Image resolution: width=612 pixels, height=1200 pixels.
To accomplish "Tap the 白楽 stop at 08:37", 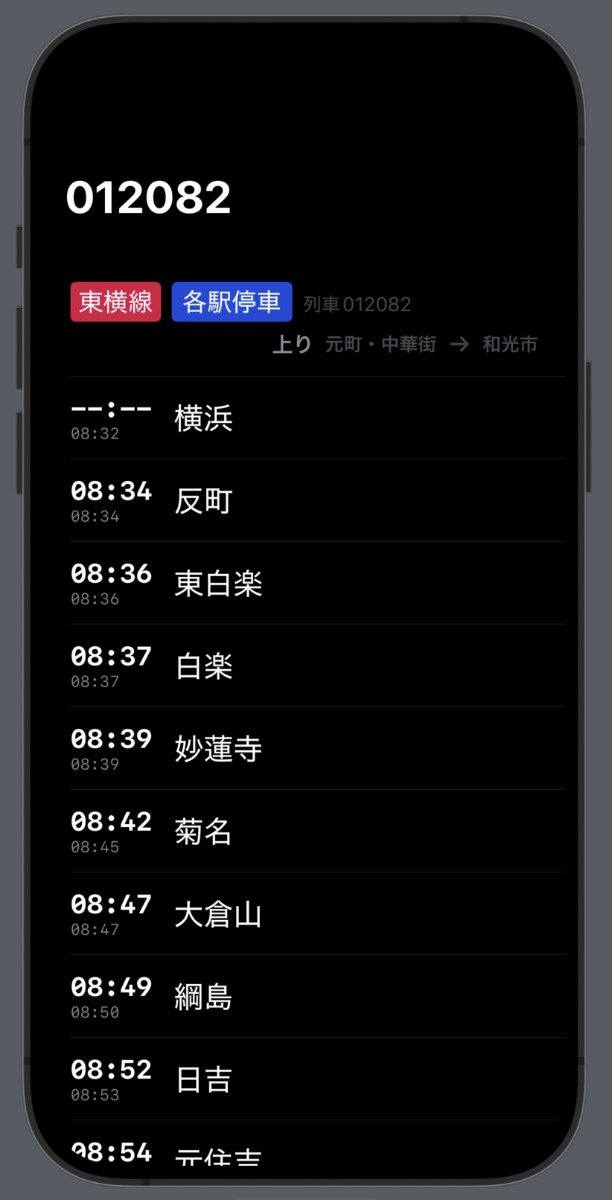I will (317, 666).
